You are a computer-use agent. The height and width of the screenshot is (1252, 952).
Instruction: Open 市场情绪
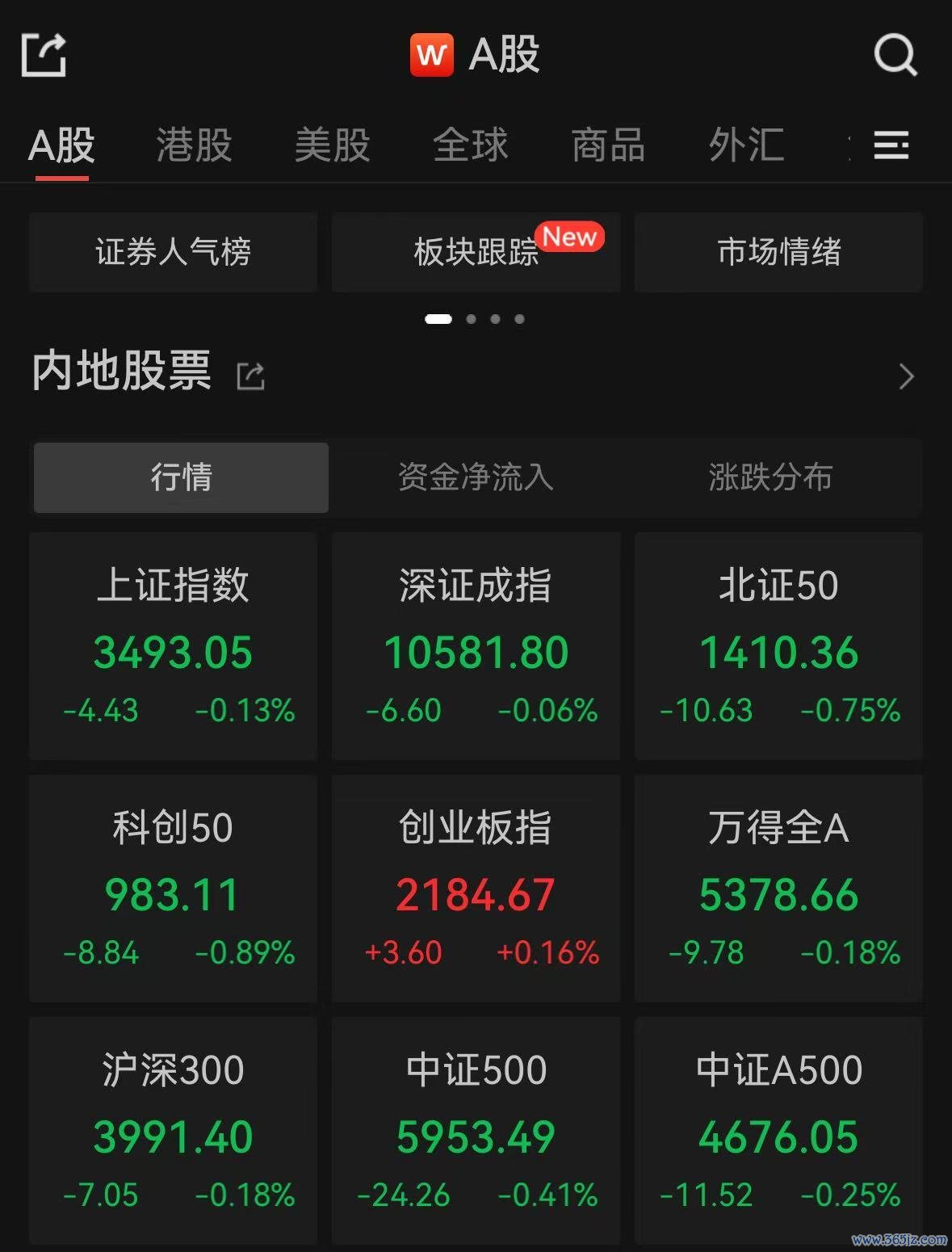(x=778, y=252)
